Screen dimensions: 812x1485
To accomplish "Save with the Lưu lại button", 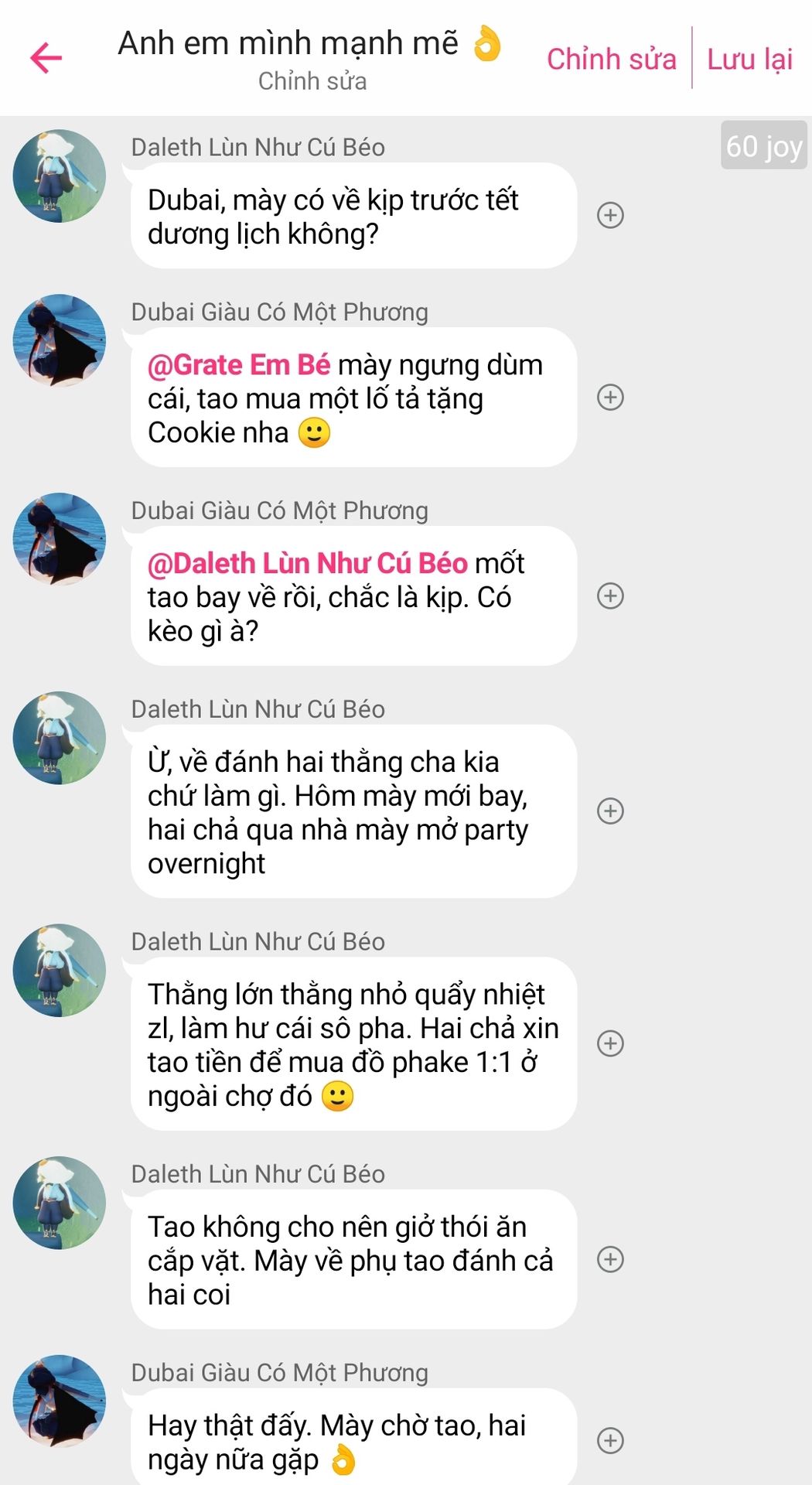I will click(749, 59).
